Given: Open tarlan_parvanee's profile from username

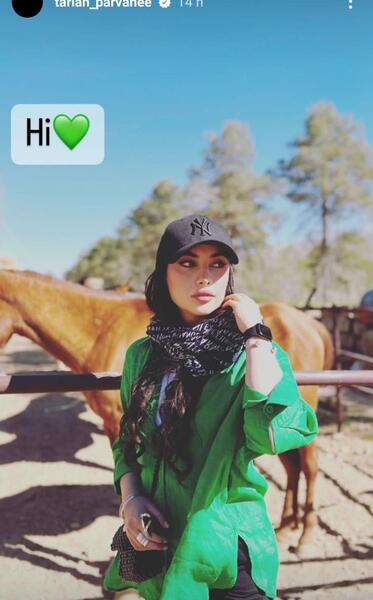Looking at the screenshot, I should pos(103,3).
